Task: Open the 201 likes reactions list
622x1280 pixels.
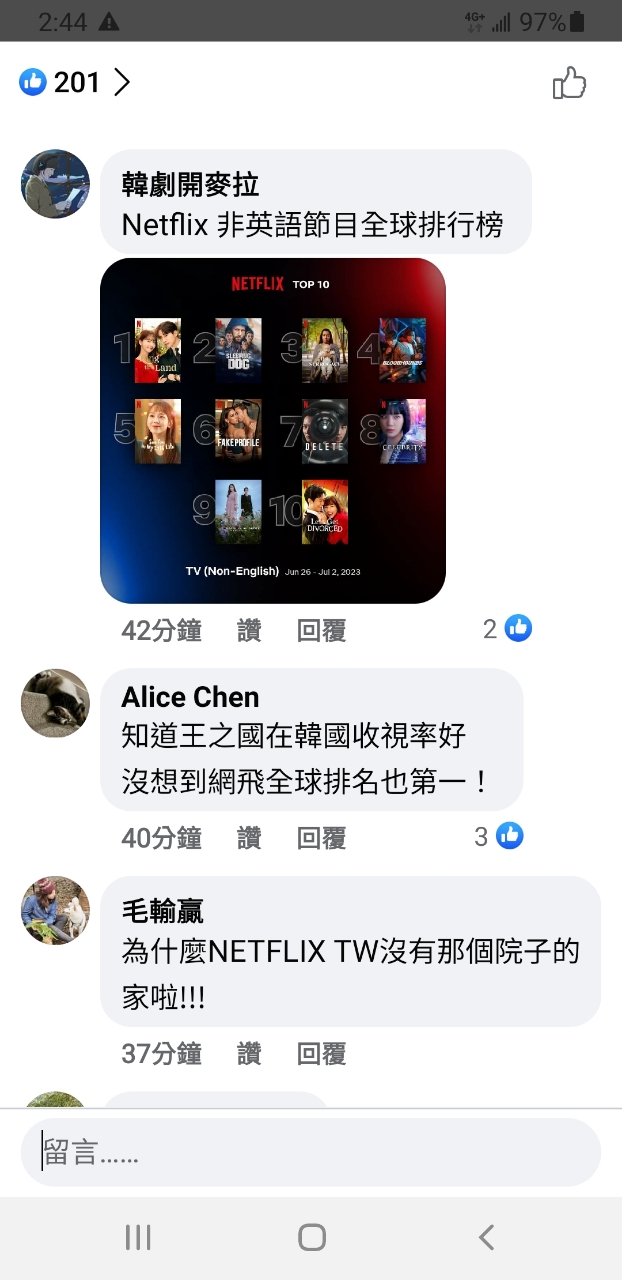Action: coord(75,82)
